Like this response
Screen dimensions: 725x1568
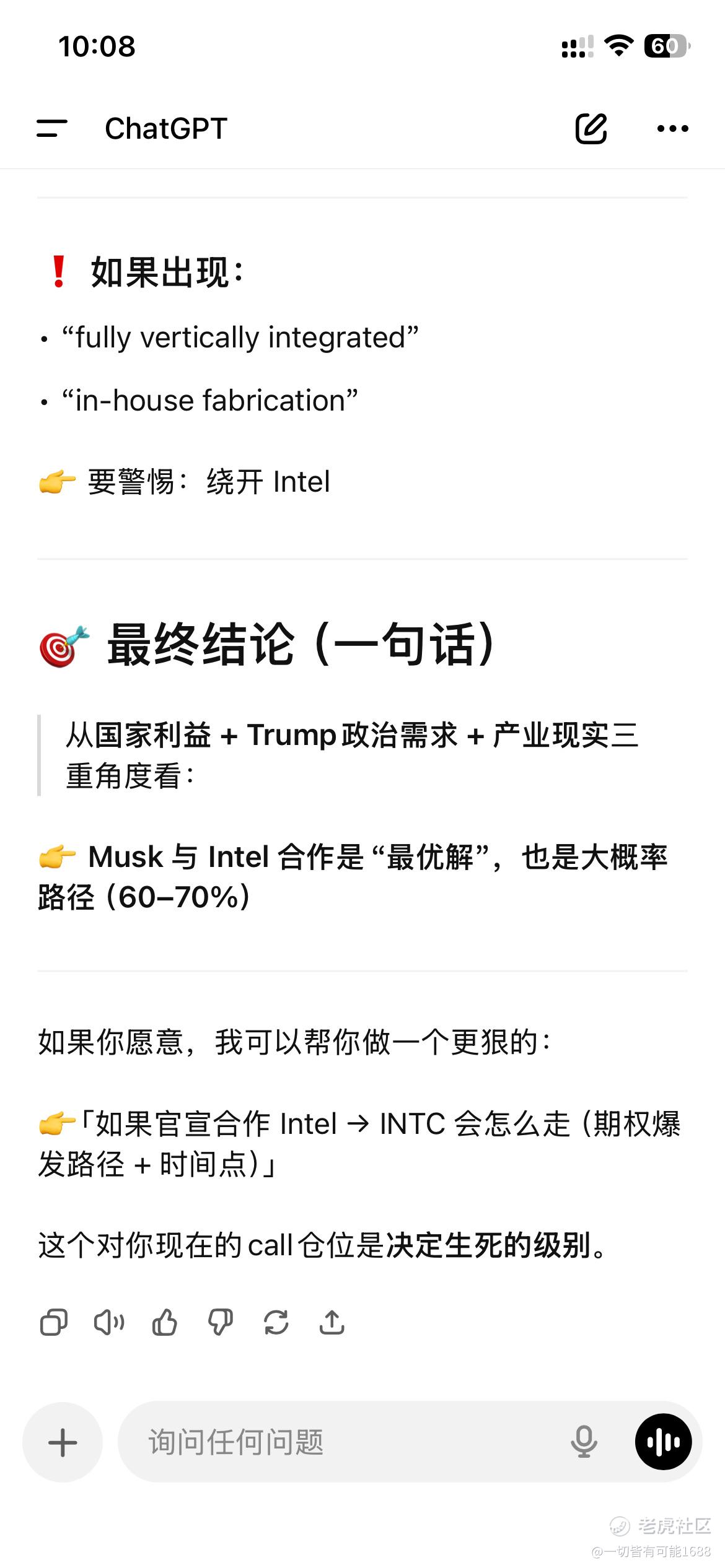(165, 1323)
